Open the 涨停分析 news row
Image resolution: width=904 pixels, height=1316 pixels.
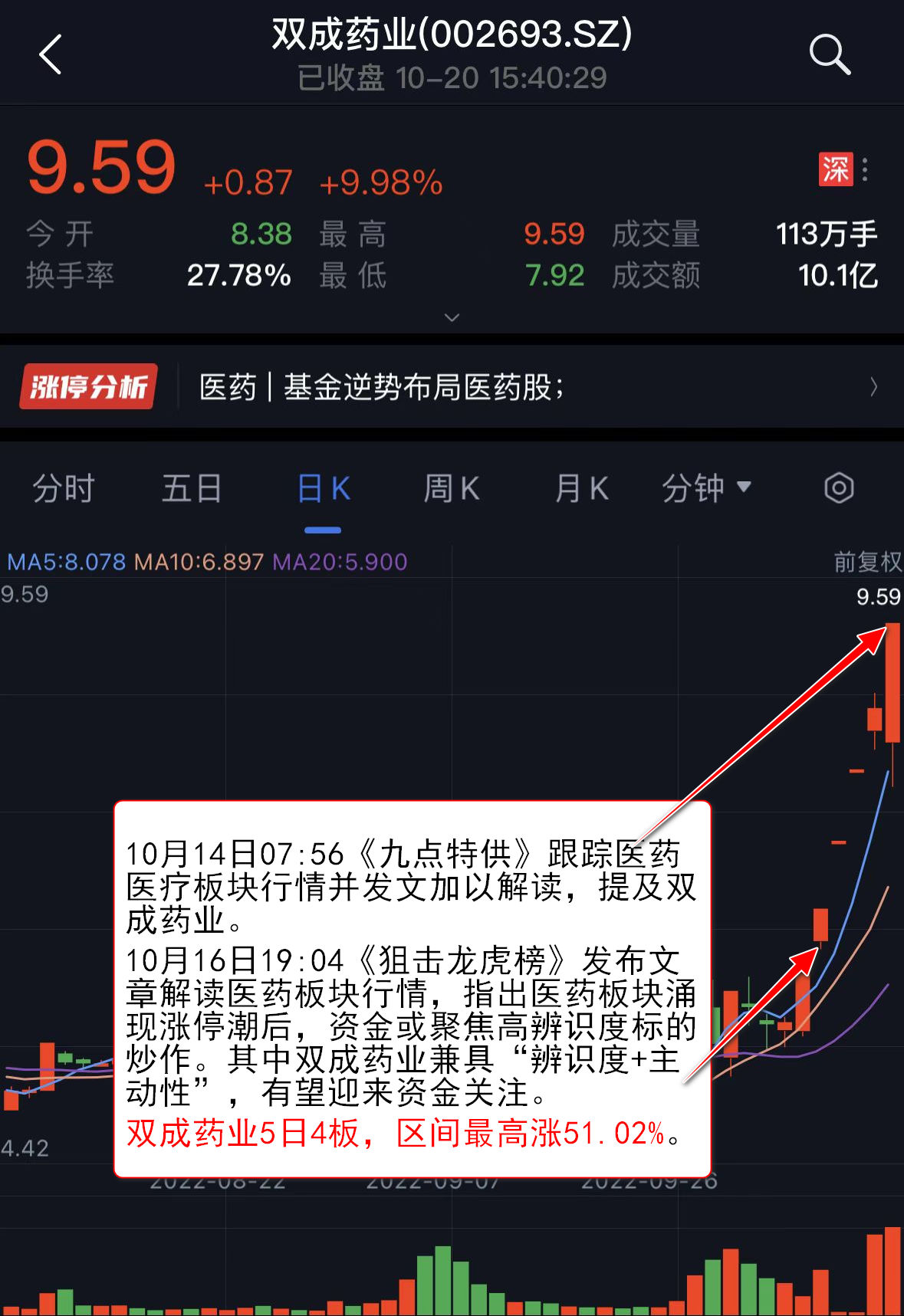tap(452, 387)
